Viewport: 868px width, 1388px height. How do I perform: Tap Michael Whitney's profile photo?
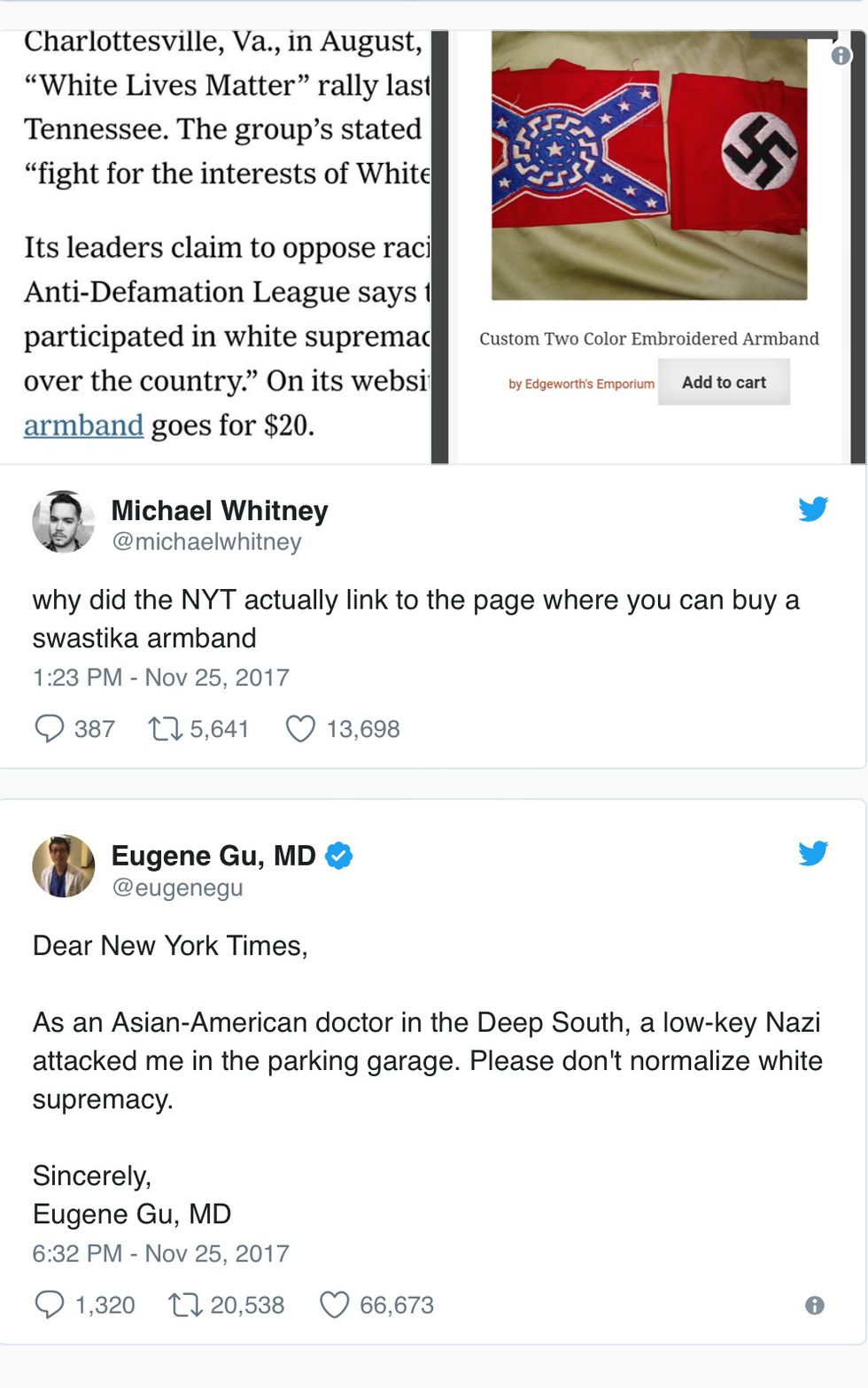(x=63, y=522)
